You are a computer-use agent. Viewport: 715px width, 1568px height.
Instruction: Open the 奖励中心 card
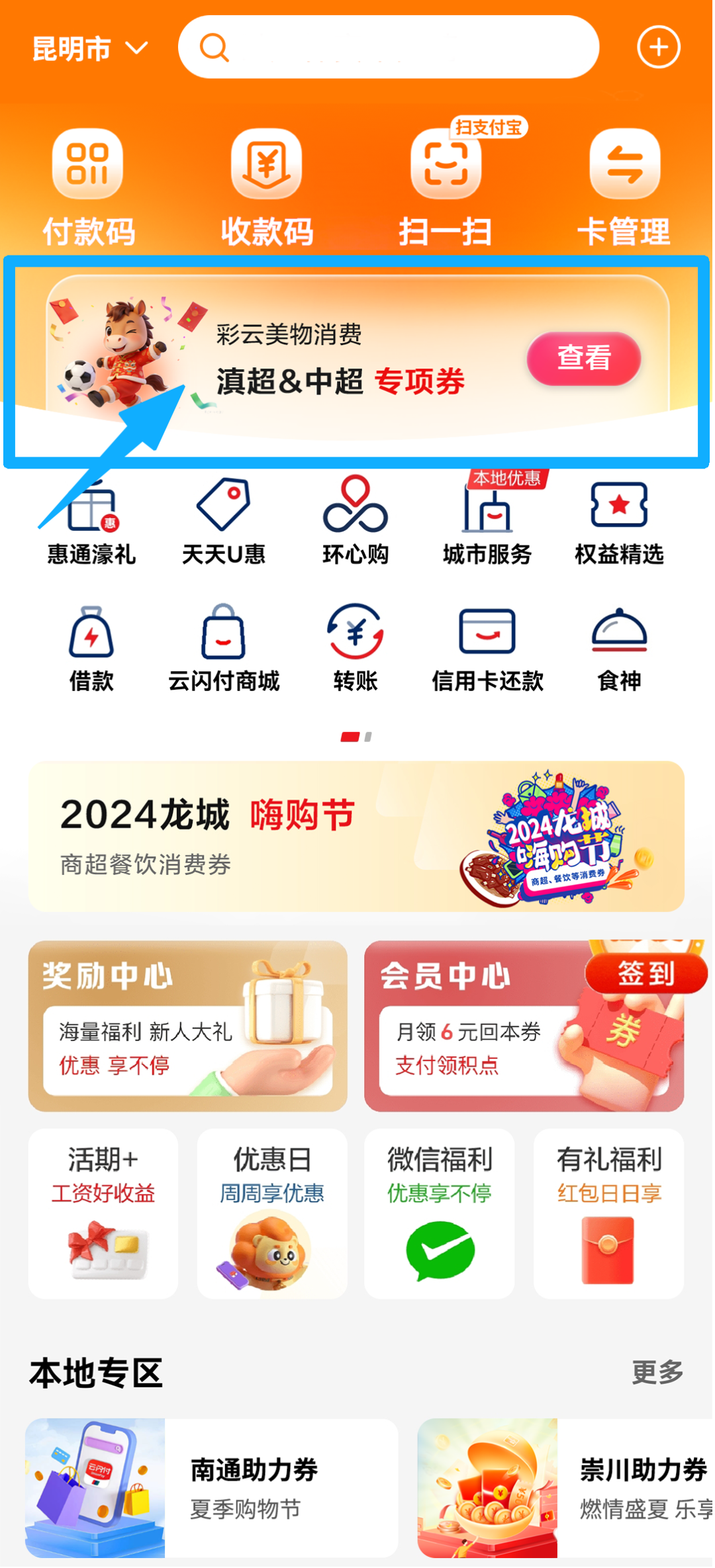pos(187,1026)
